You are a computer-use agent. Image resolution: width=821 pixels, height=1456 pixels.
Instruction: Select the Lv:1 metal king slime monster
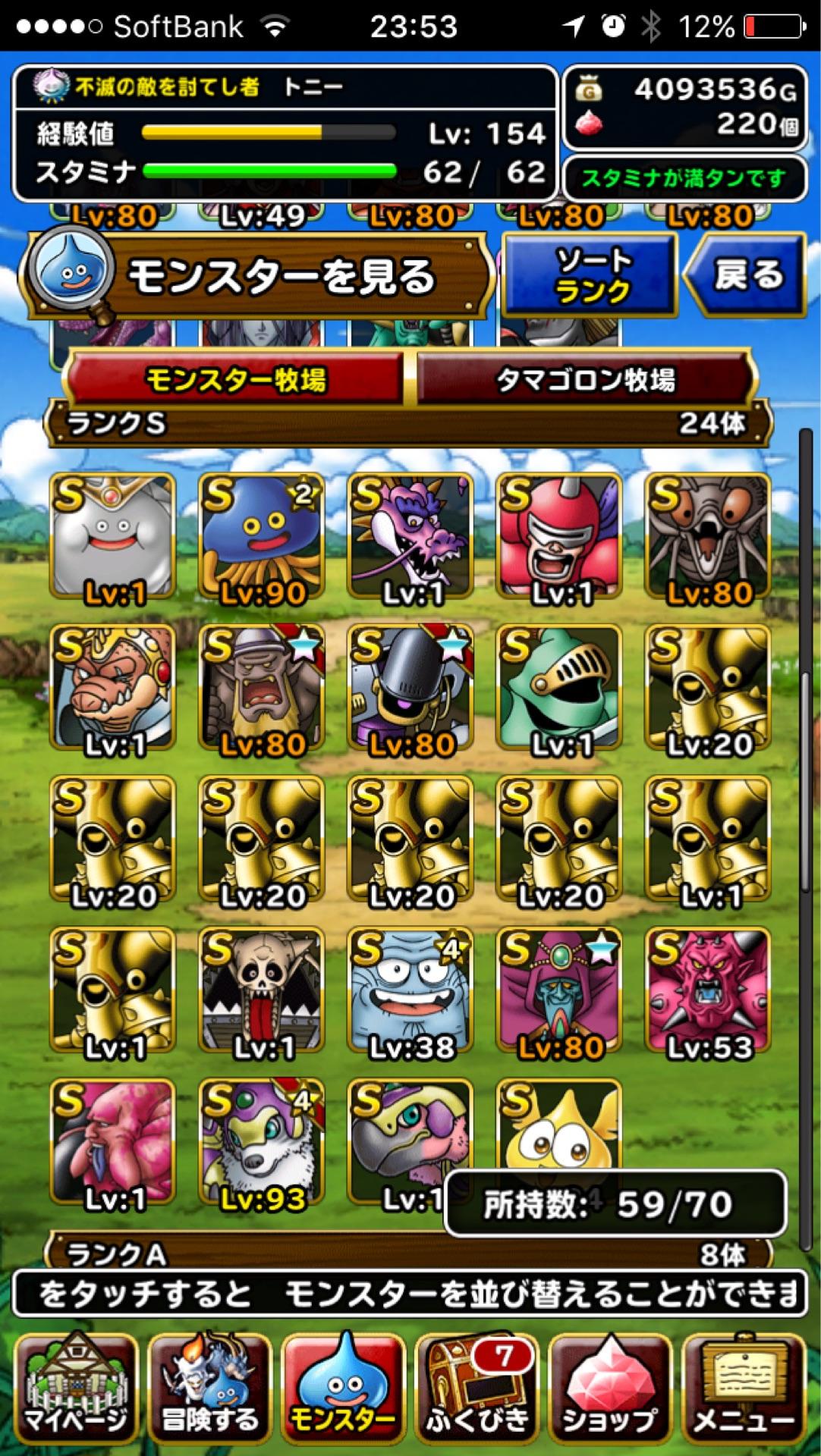click(113, 537)
